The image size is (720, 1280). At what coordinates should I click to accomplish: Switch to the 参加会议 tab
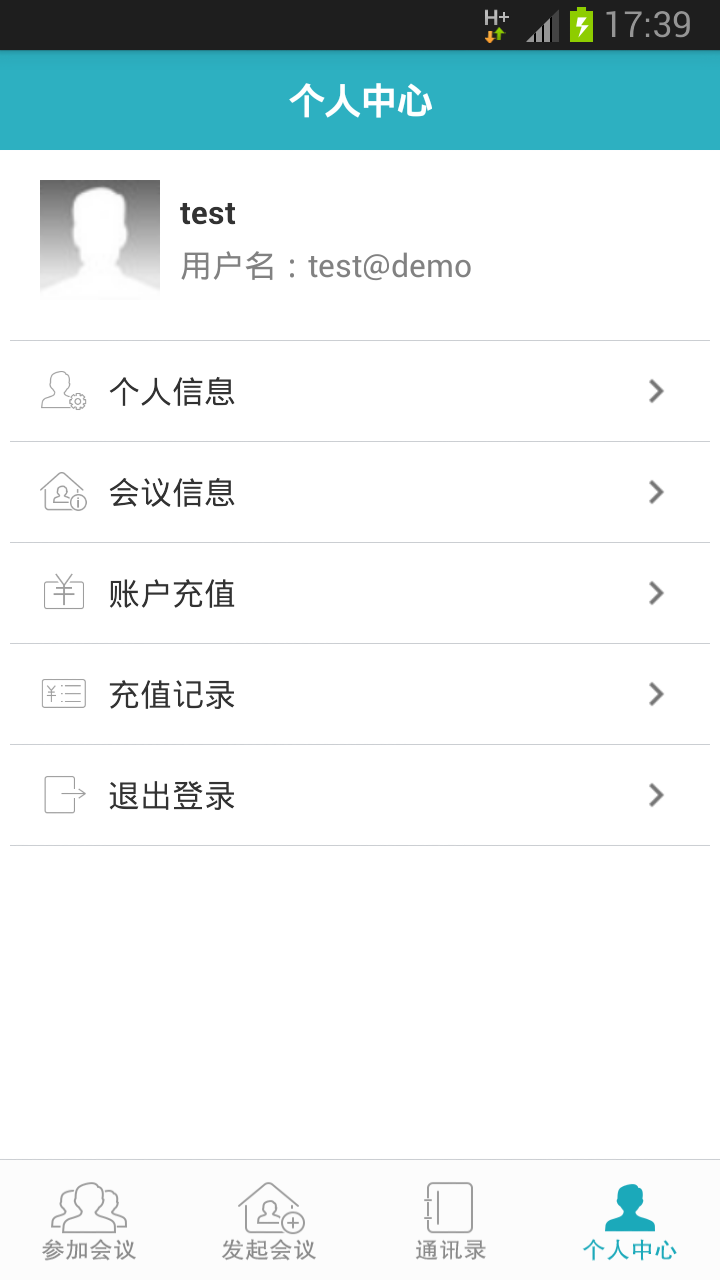click(x=90, y=1221)
